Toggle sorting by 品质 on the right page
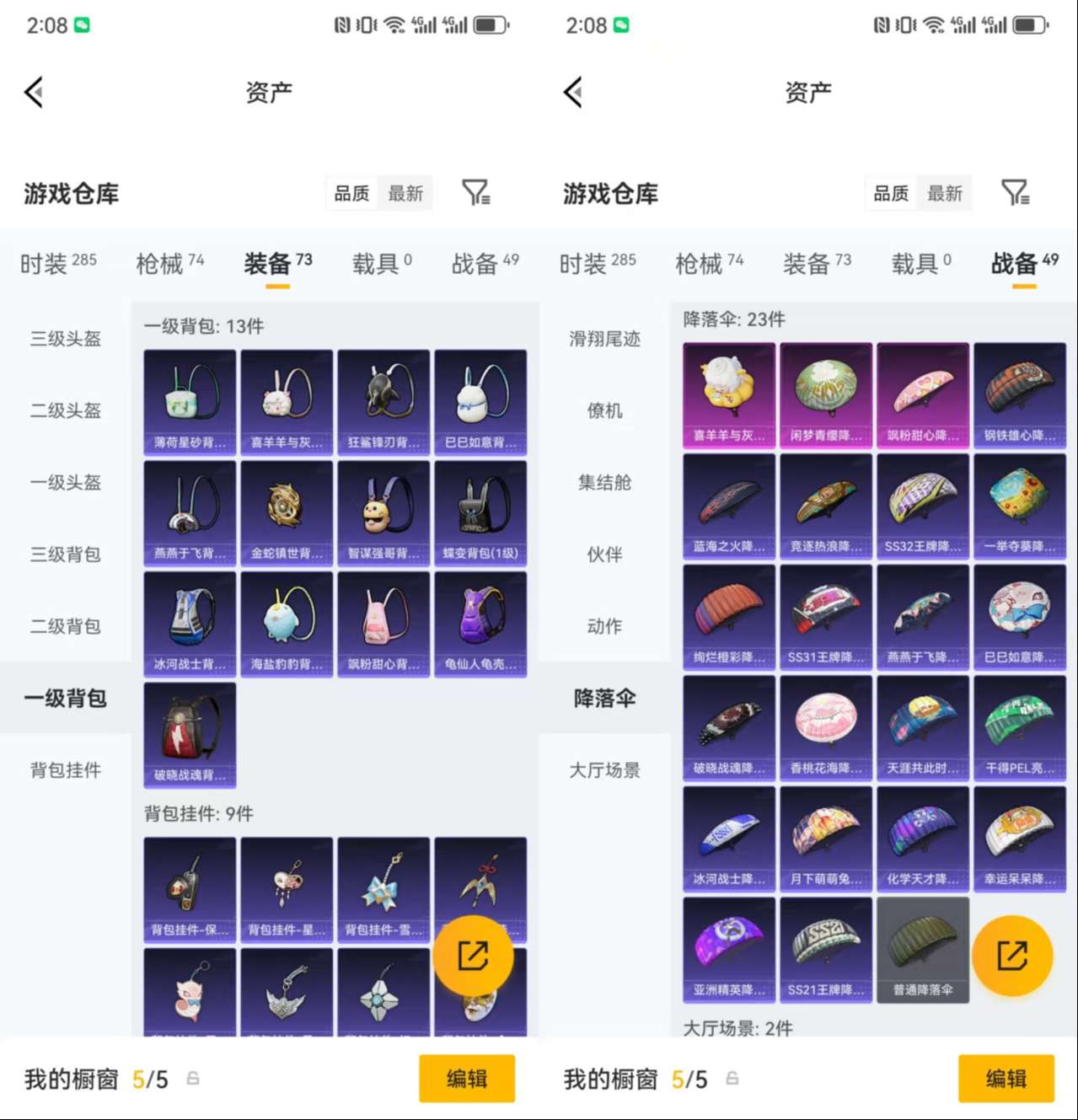 click(890, 192)
